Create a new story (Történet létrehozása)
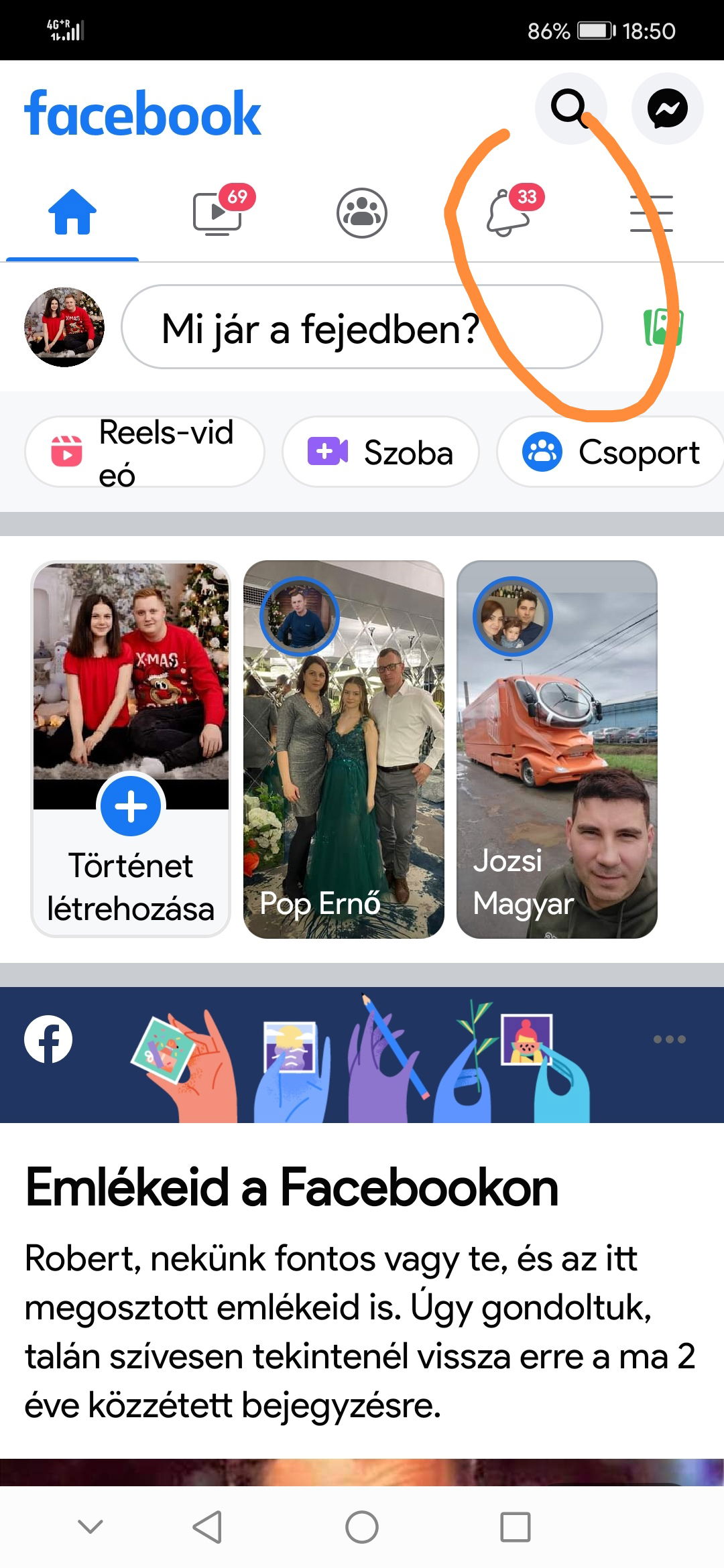724x1568 pixels. click(x=131, y=749)
